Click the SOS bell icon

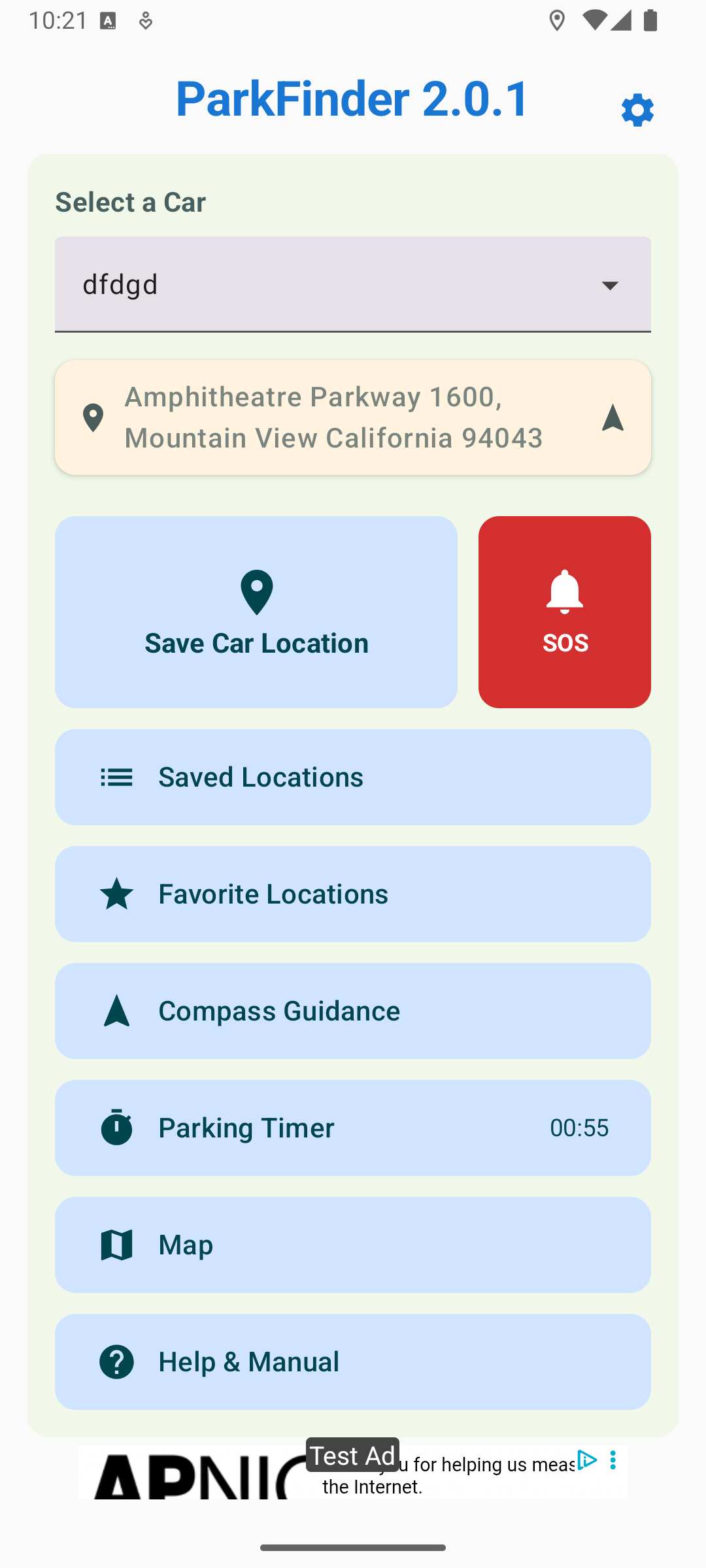point(563,591)
